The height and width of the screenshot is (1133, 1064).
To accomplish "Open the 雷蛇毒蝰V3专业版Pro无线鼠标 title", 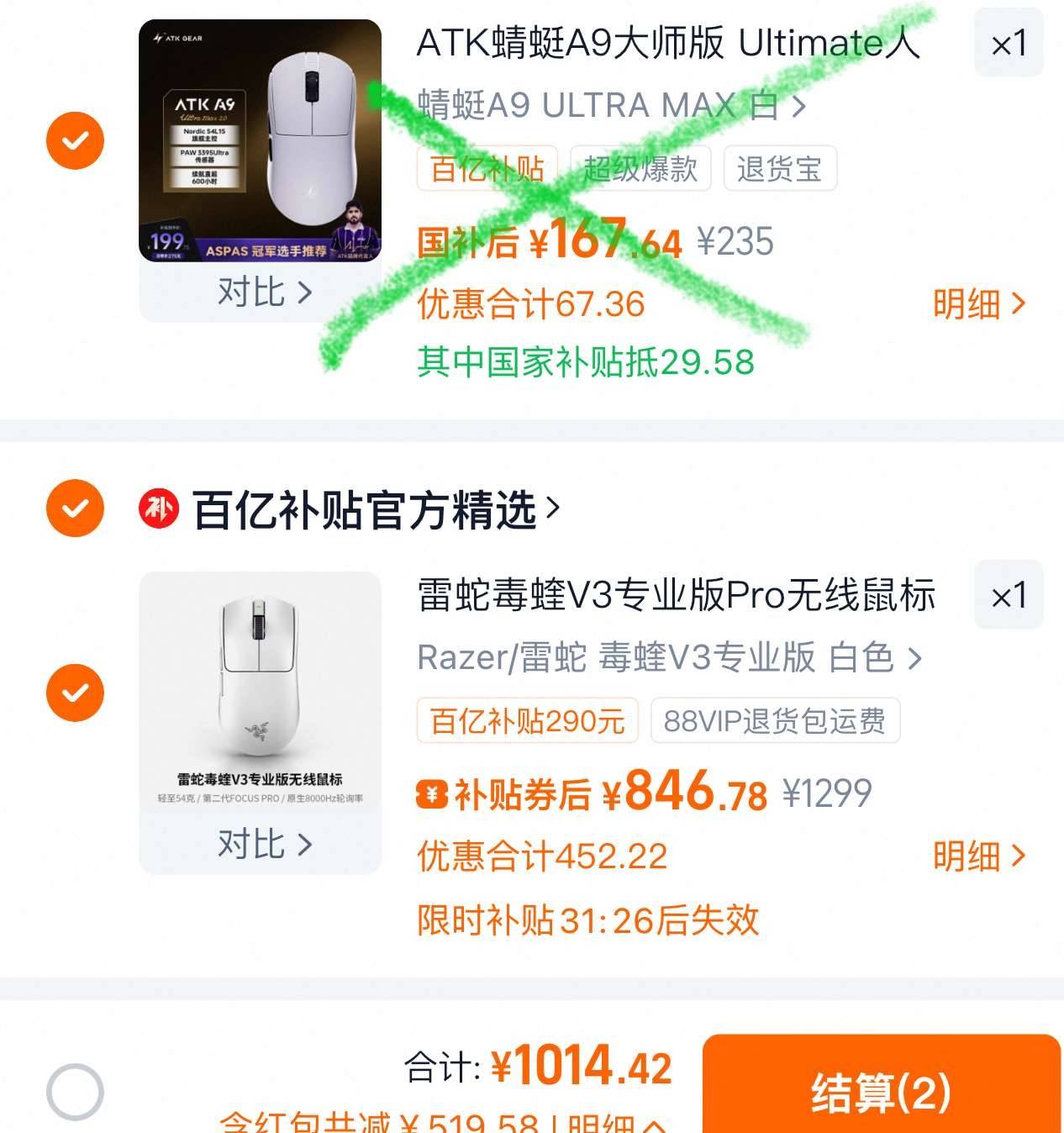I will pos(676,595).
